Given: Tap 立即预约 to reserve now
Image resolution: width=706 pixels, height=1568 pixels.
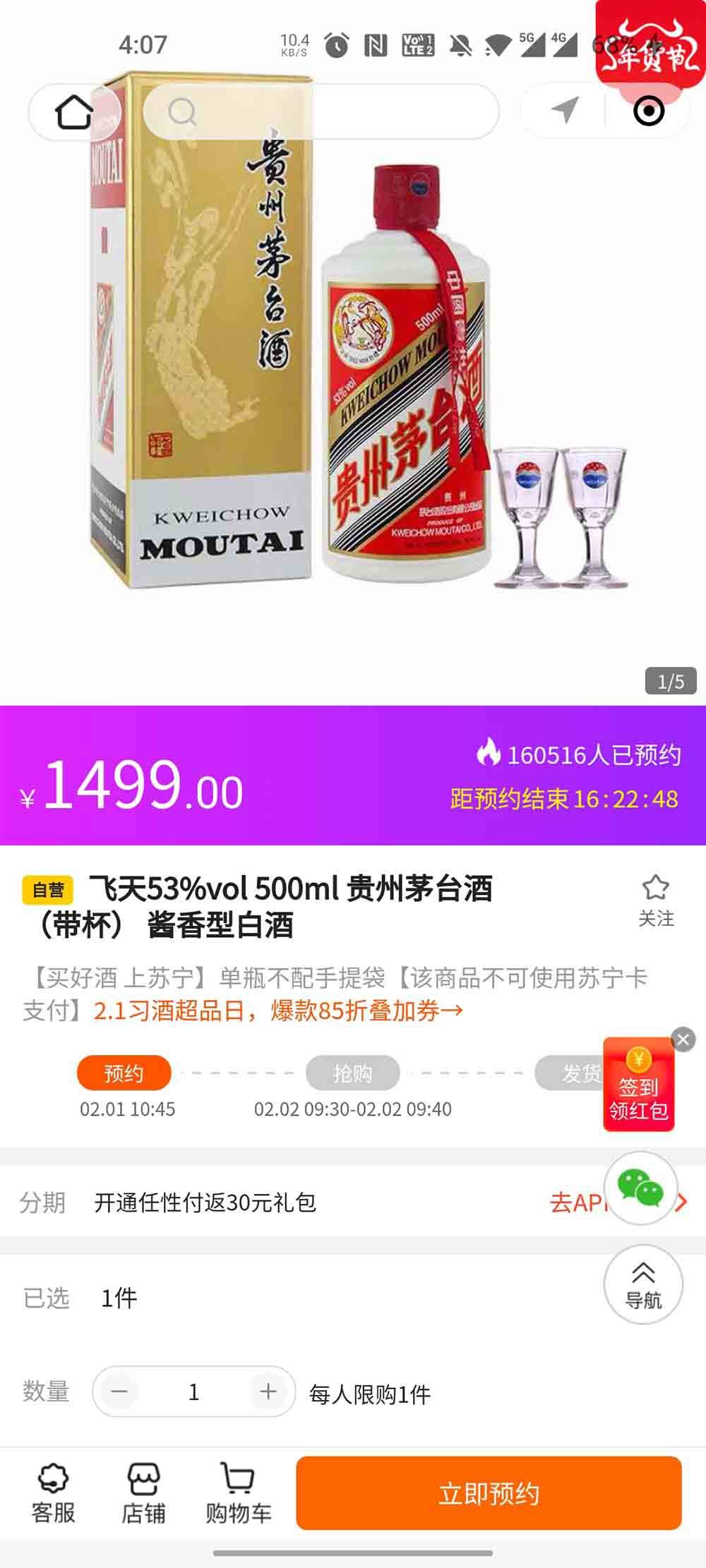Looking at the screenshot, I should (x=489, y=1492).
